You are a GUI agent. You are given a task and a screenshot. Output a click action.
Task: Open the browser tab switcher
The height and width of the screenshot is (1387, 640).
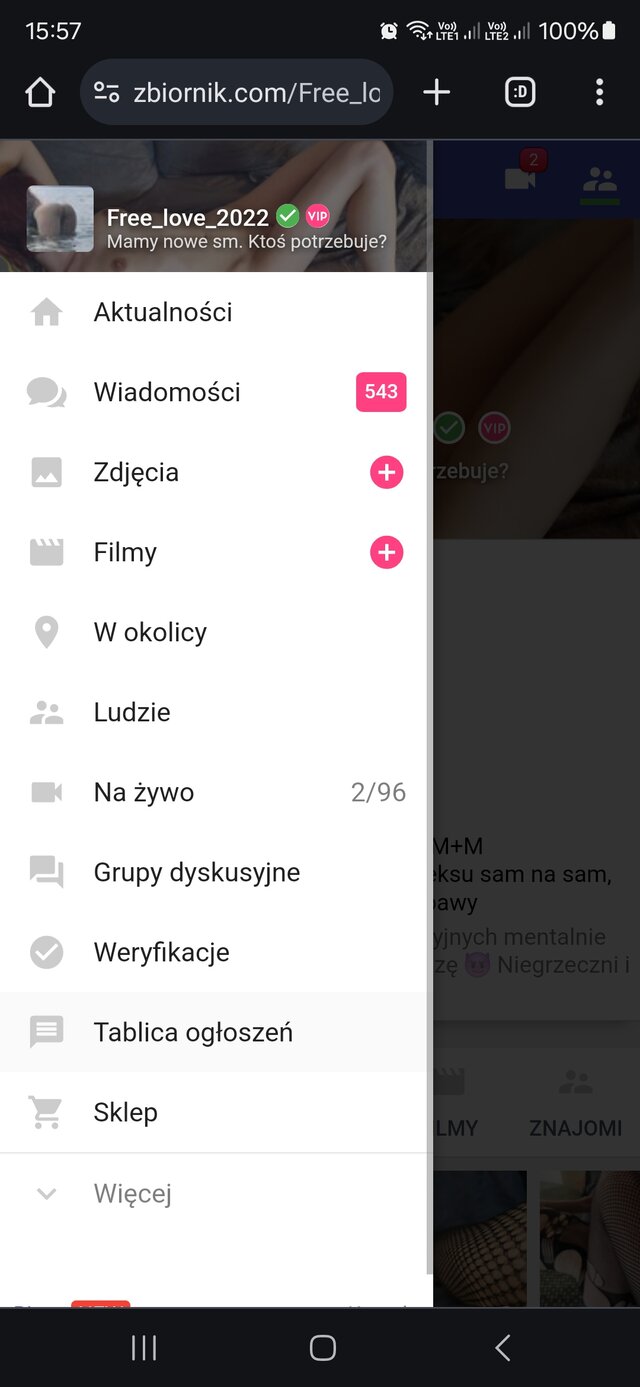[x=520, y=93]
